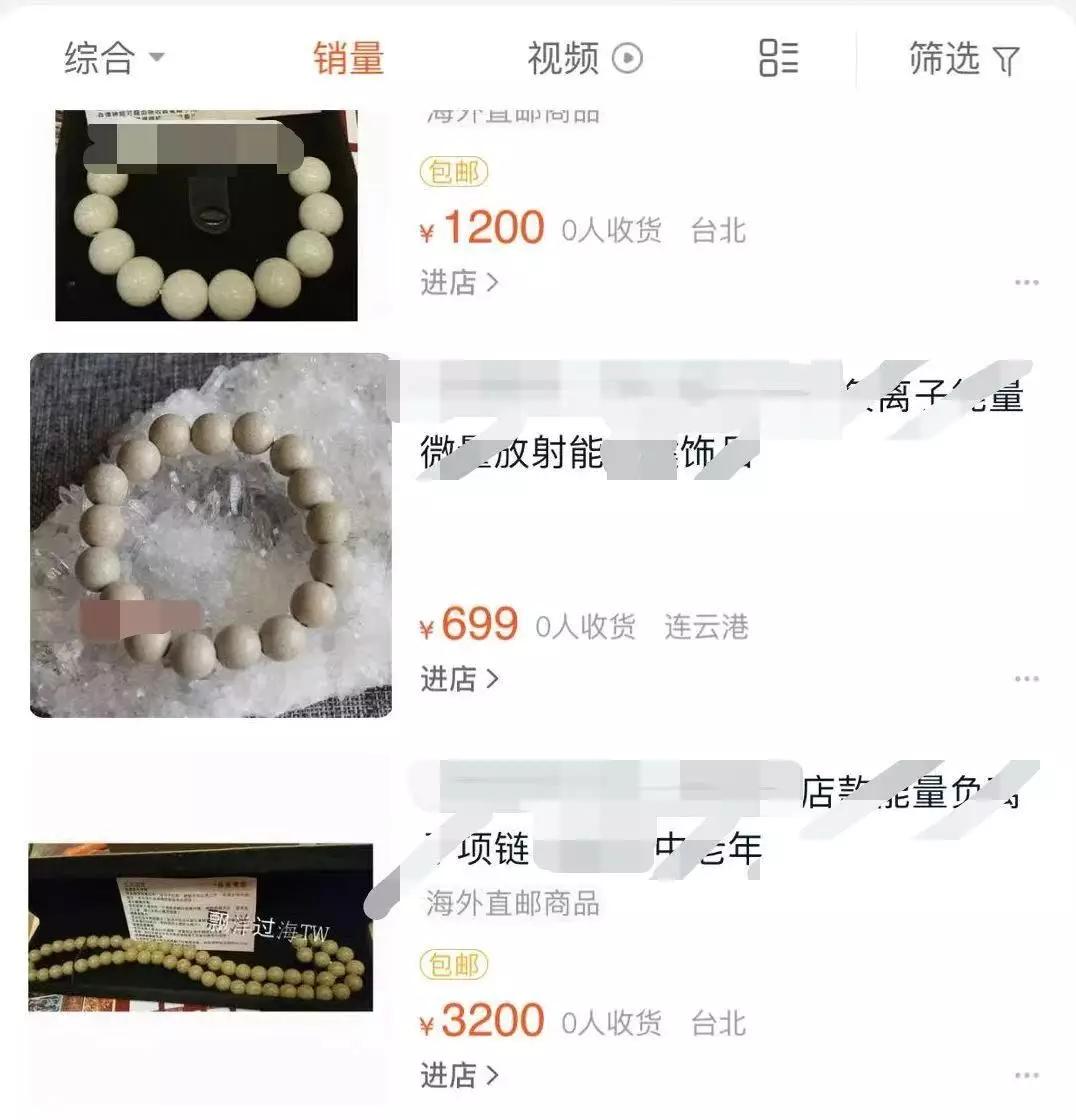Click the ellipsis near the ¥3200 listing
Screen dimensions: 1076x1120
tap(1026, 1072)
